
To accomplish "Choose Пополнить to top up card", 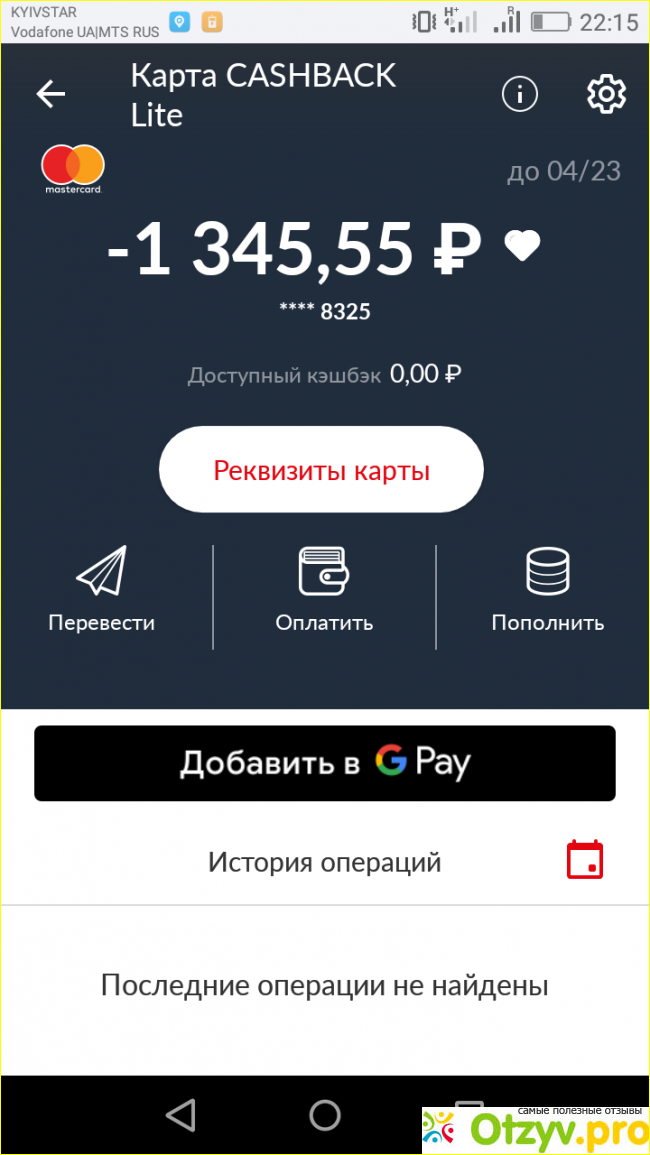I will click(547, 590).
